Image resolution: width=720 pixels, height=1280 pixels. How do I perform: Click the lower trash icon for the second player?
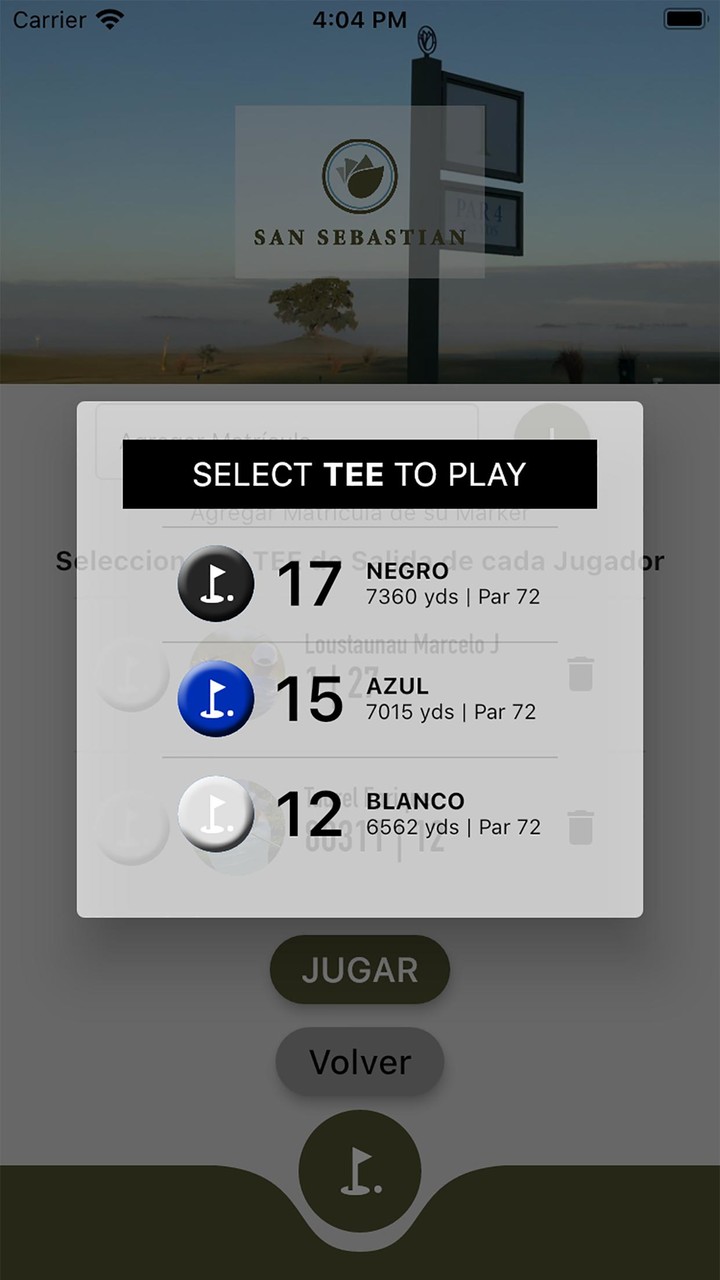click(581, 827)
